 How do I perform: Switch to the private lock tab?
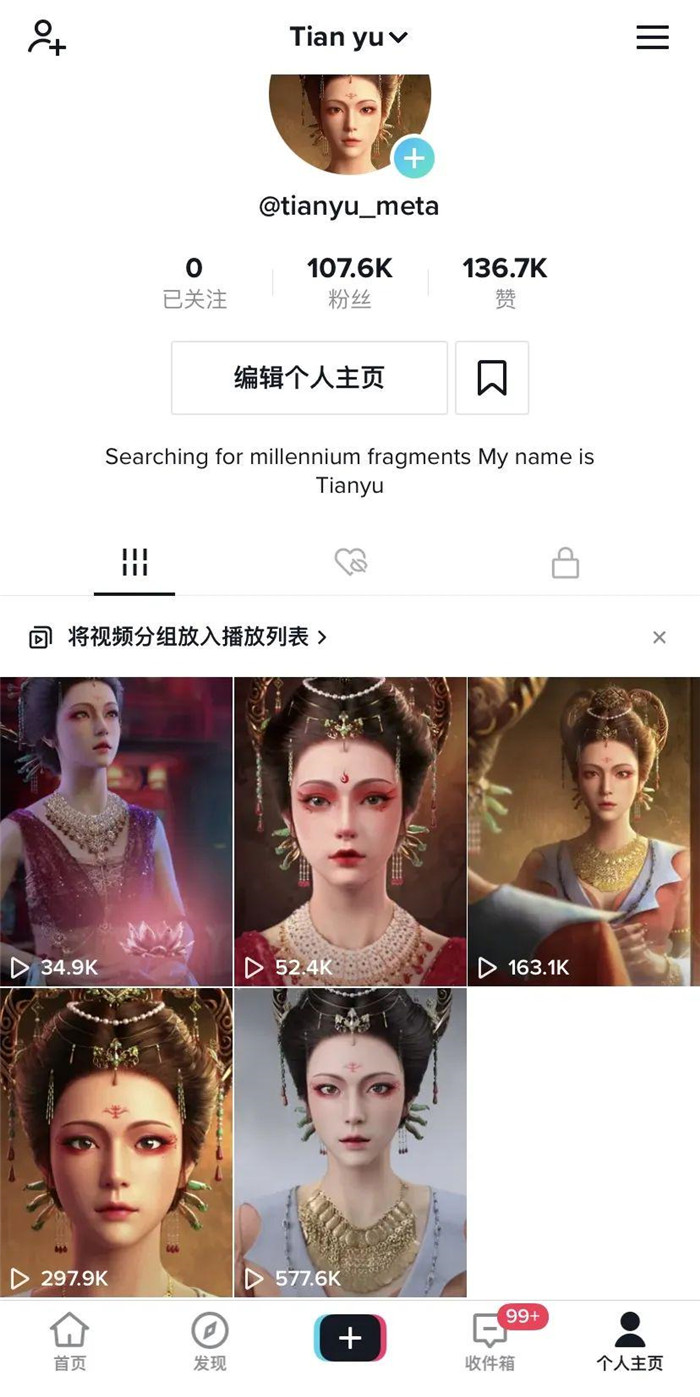[x=565, y=563]
